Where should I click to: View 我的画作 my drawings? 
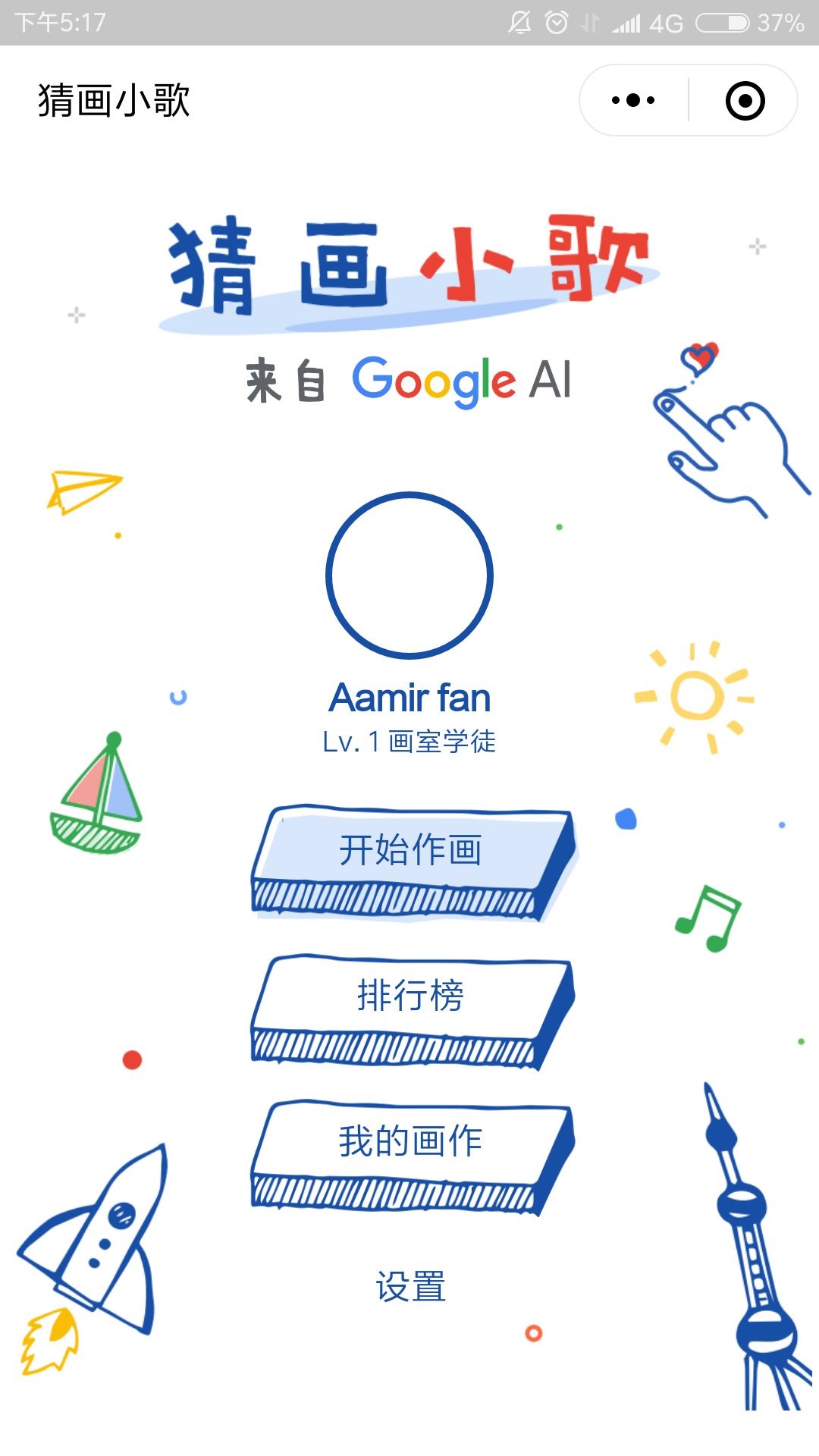click(410, 1142)
